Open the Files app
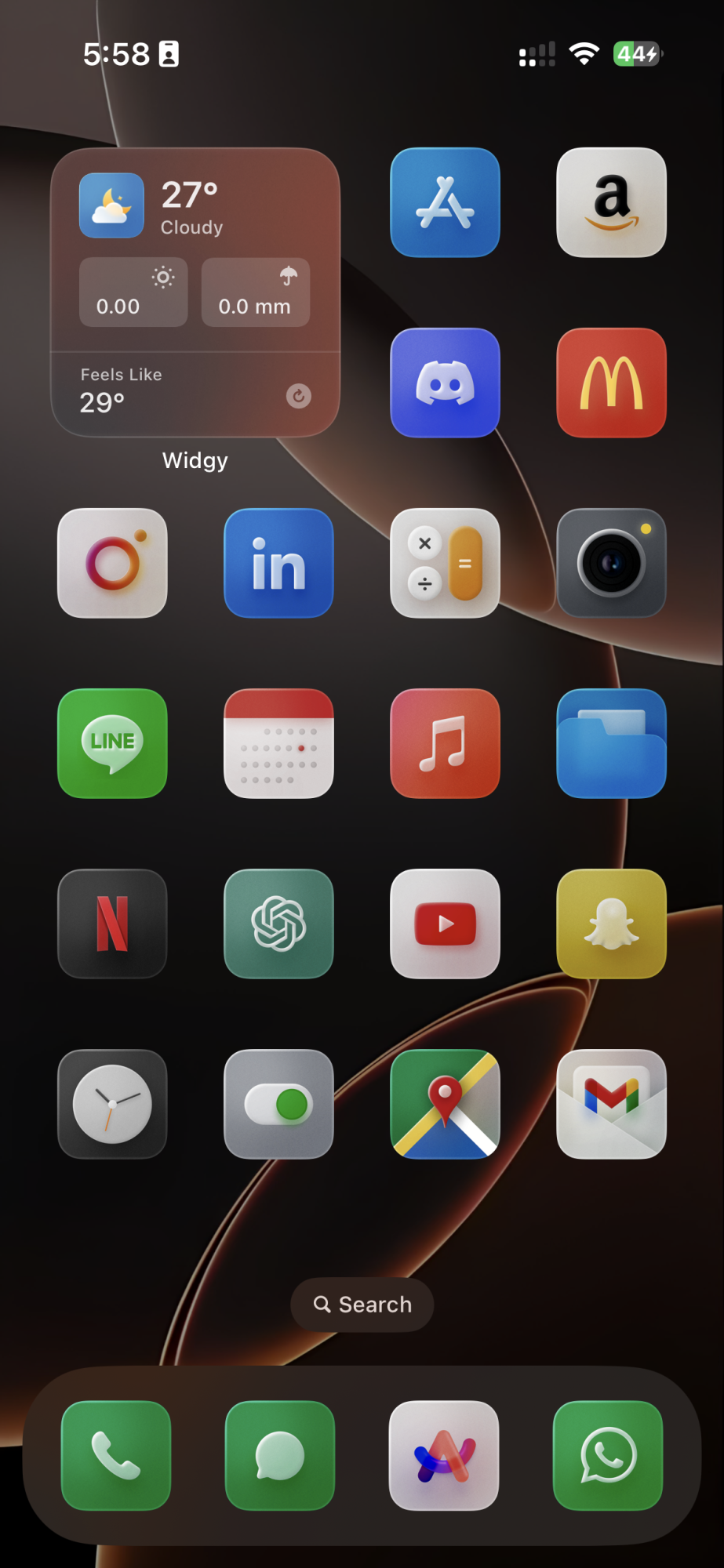Viewport: 724px width, 1568px height. [x=611, y=743]
